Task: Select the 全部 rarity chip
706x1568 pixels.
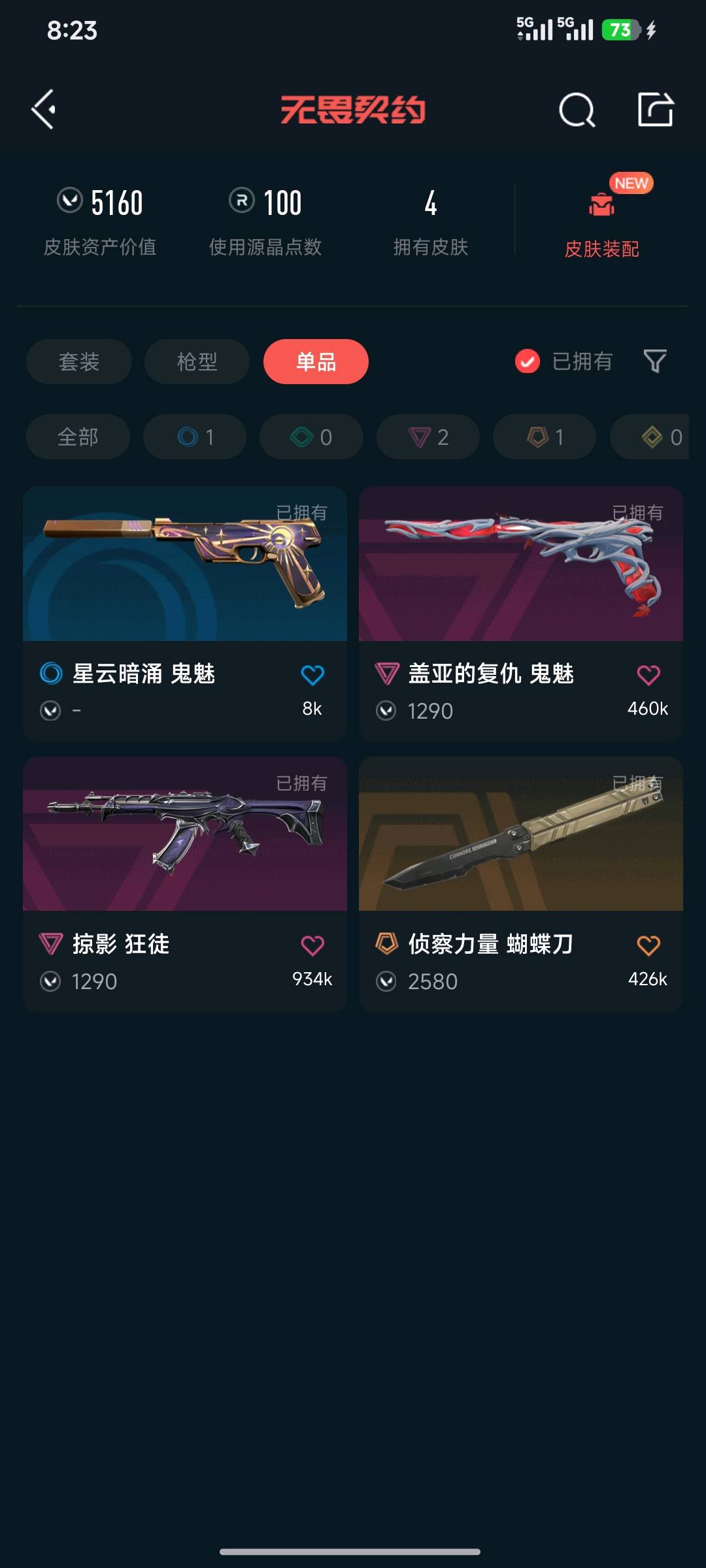Action: 78,436
